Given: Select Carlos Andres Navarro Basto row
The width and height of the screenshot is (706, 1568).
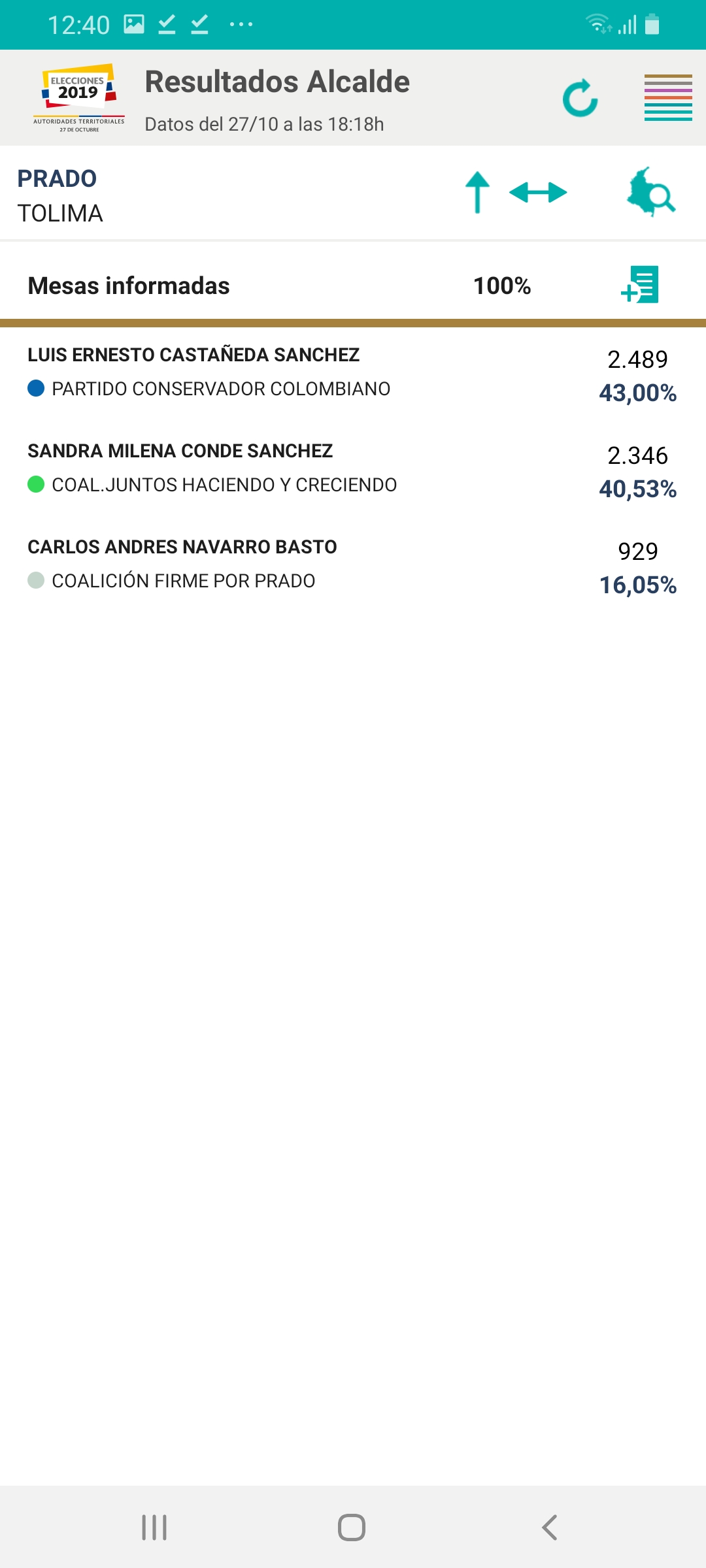Looking at the screenshot, I should click(353, 566).
